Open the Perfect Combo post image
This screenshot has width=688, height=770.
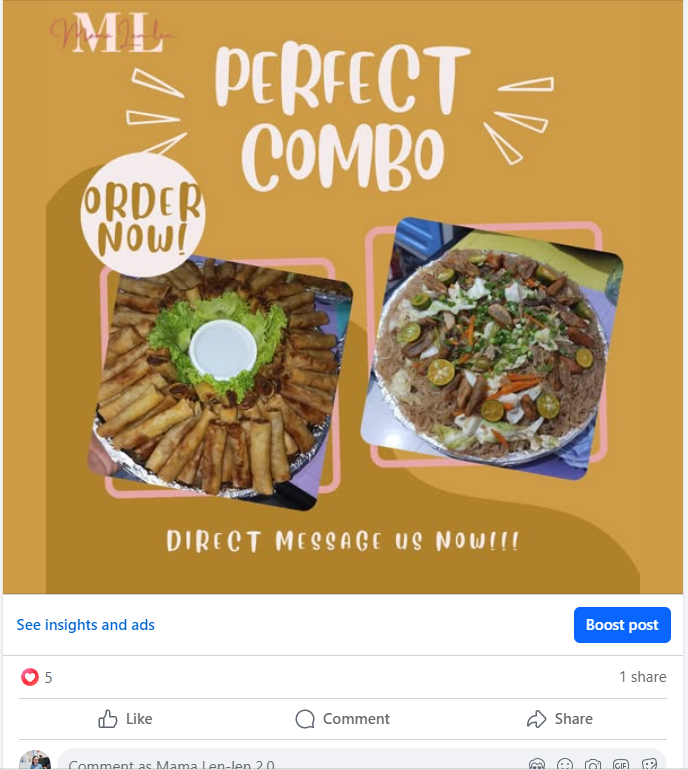[343, 300]
